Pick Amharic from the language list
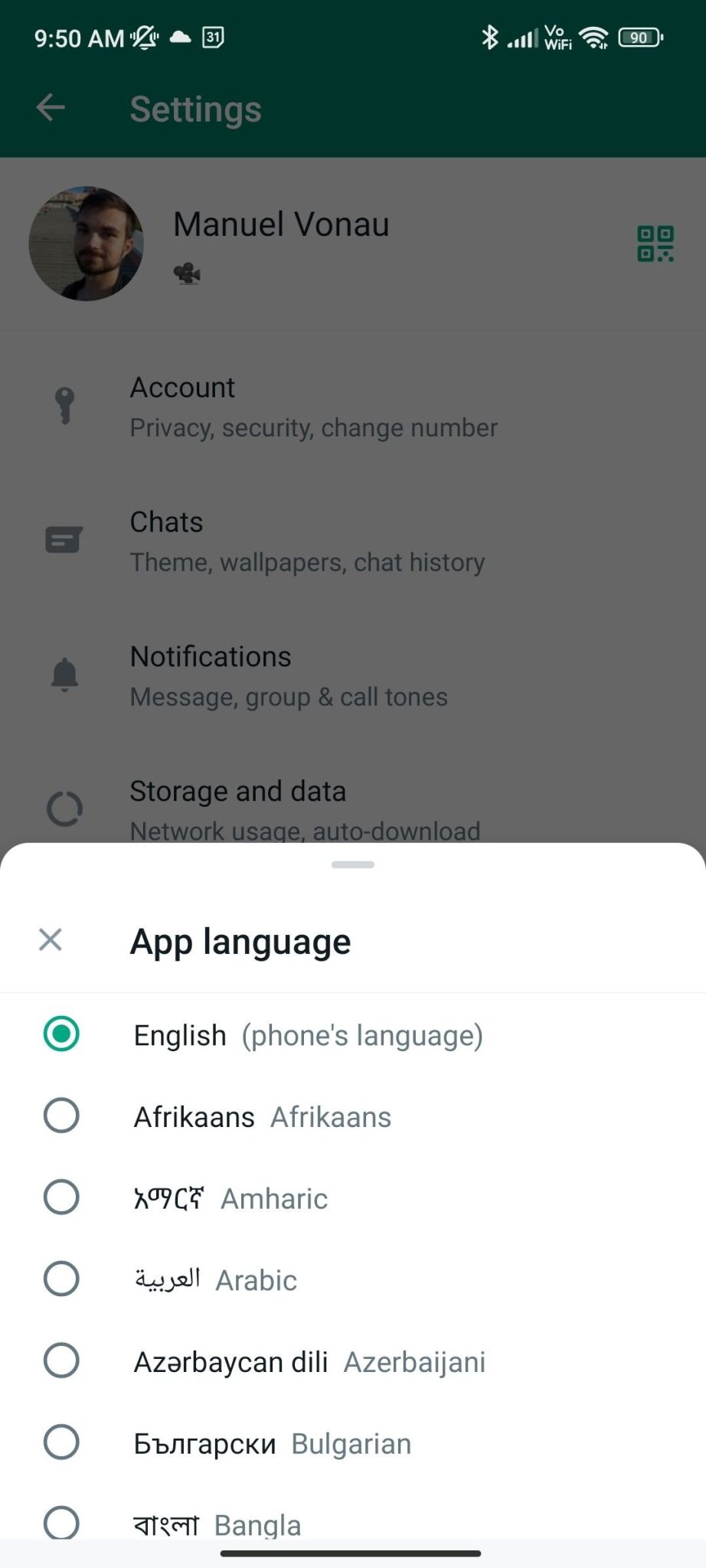The width and height of the screenshot is (706, 1568). pos(61,1197)
